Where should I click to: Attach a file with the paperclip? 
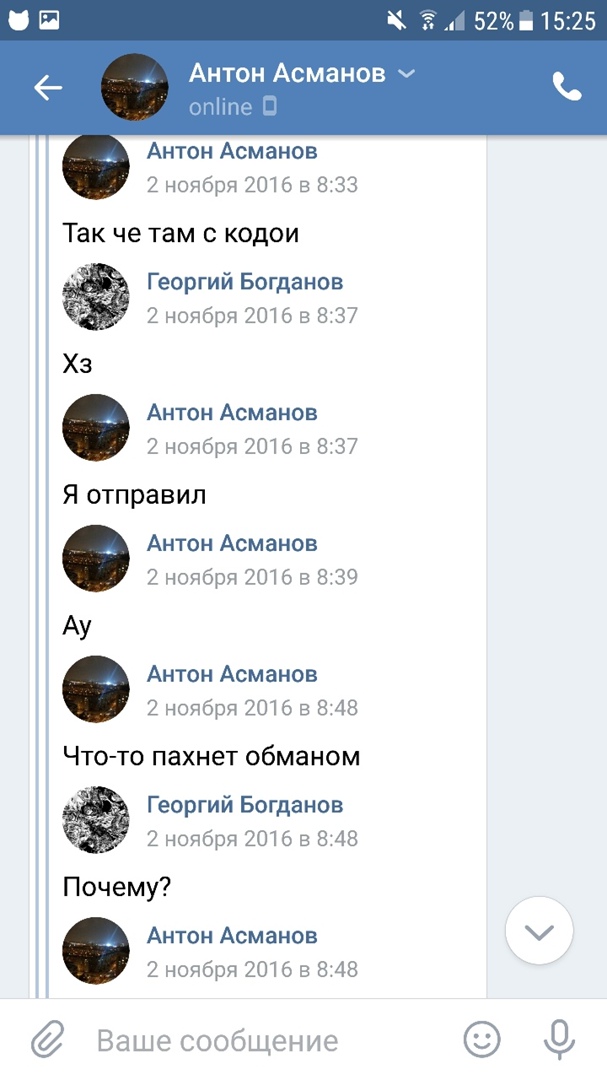pos(47,1040)
